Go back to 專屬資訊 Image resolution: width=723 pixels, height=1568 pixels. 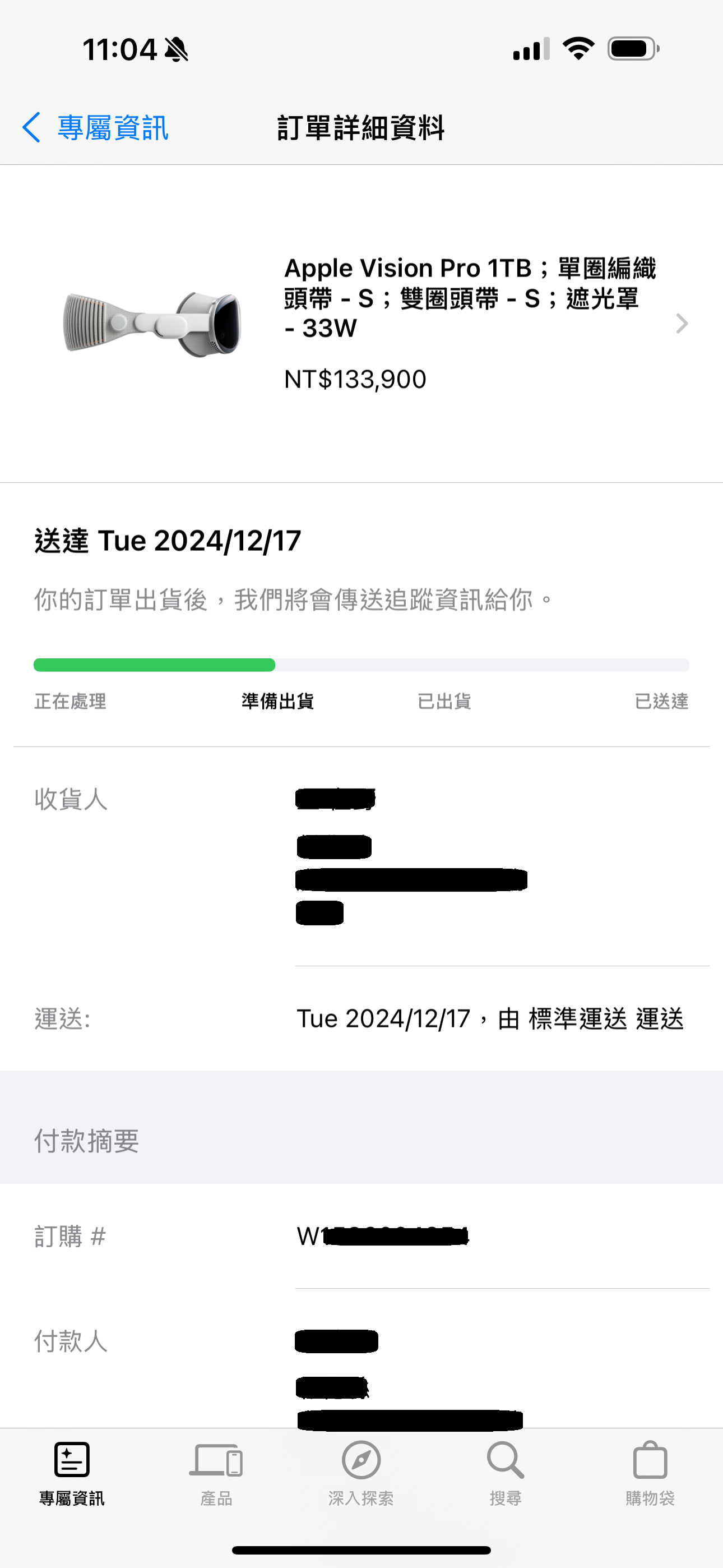95,128
